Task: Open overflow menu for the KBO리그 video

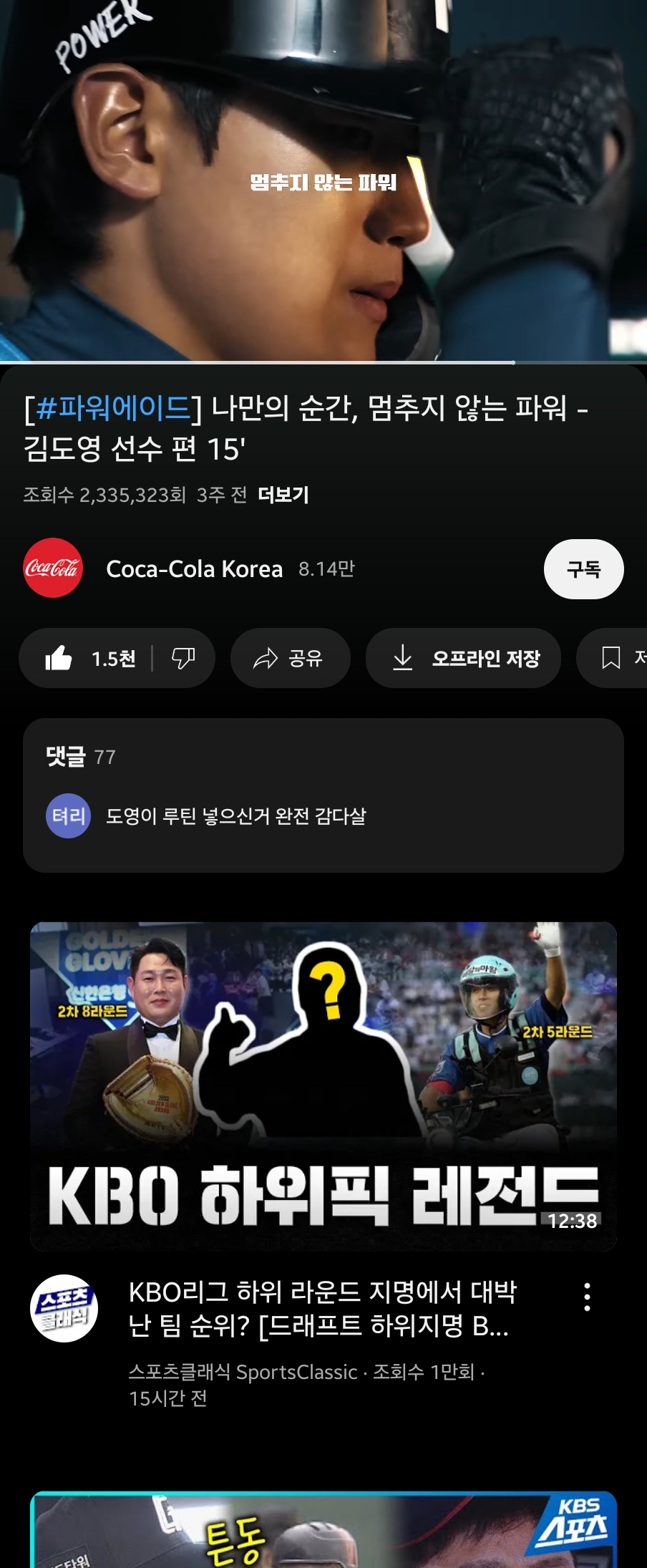Action: (587, 1297)
